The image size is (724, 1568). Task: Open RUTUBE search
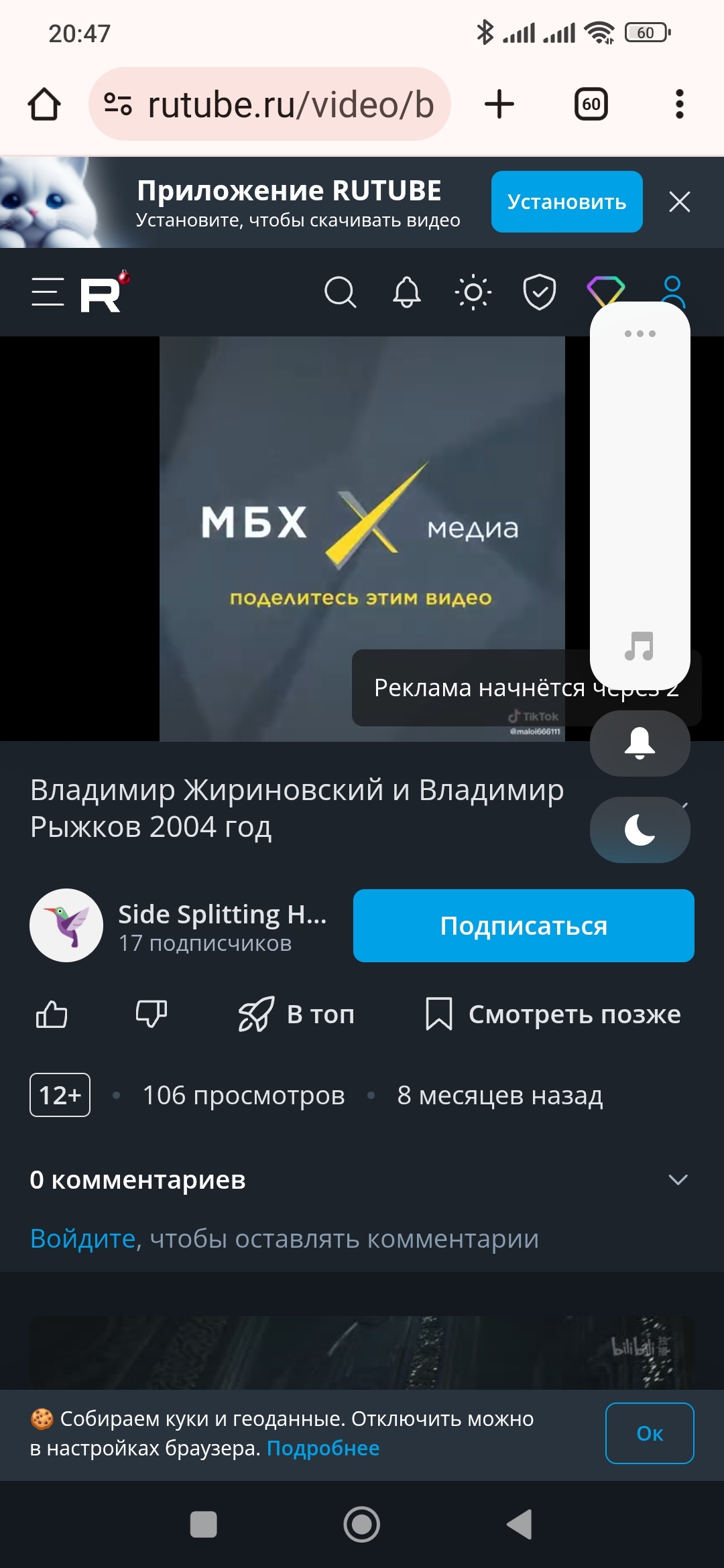click(340, 292)
